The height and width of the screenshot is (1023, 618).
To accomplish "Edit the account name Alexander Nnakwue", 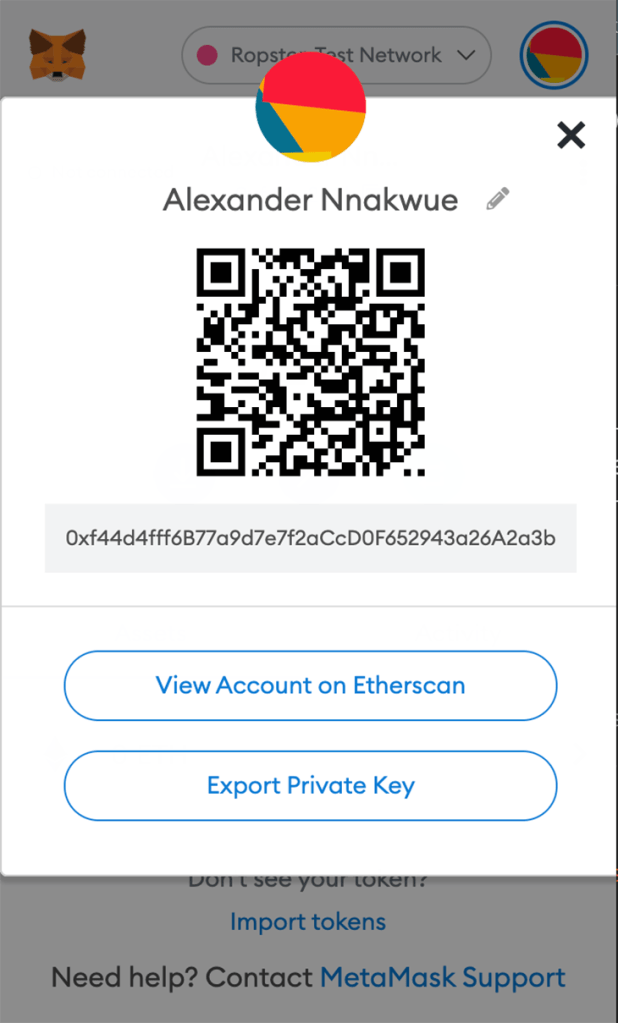I will pyautogui.click(x=497, y=199).
